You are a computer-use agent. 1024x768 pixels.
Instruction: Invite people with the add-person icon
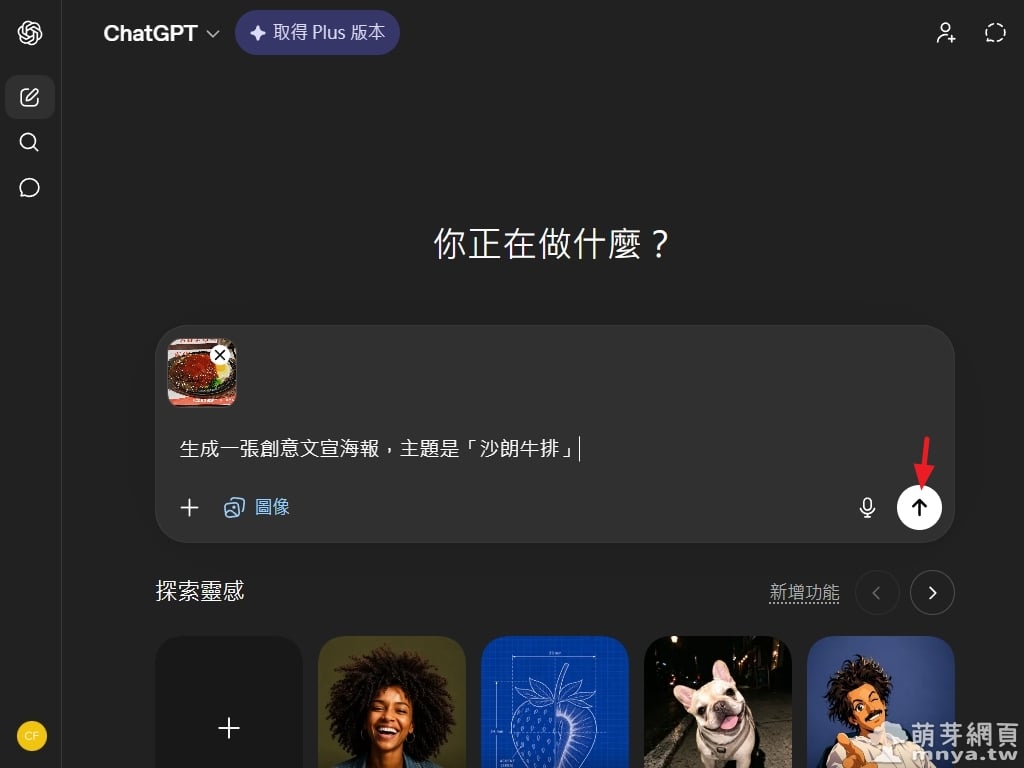point(945,33)
